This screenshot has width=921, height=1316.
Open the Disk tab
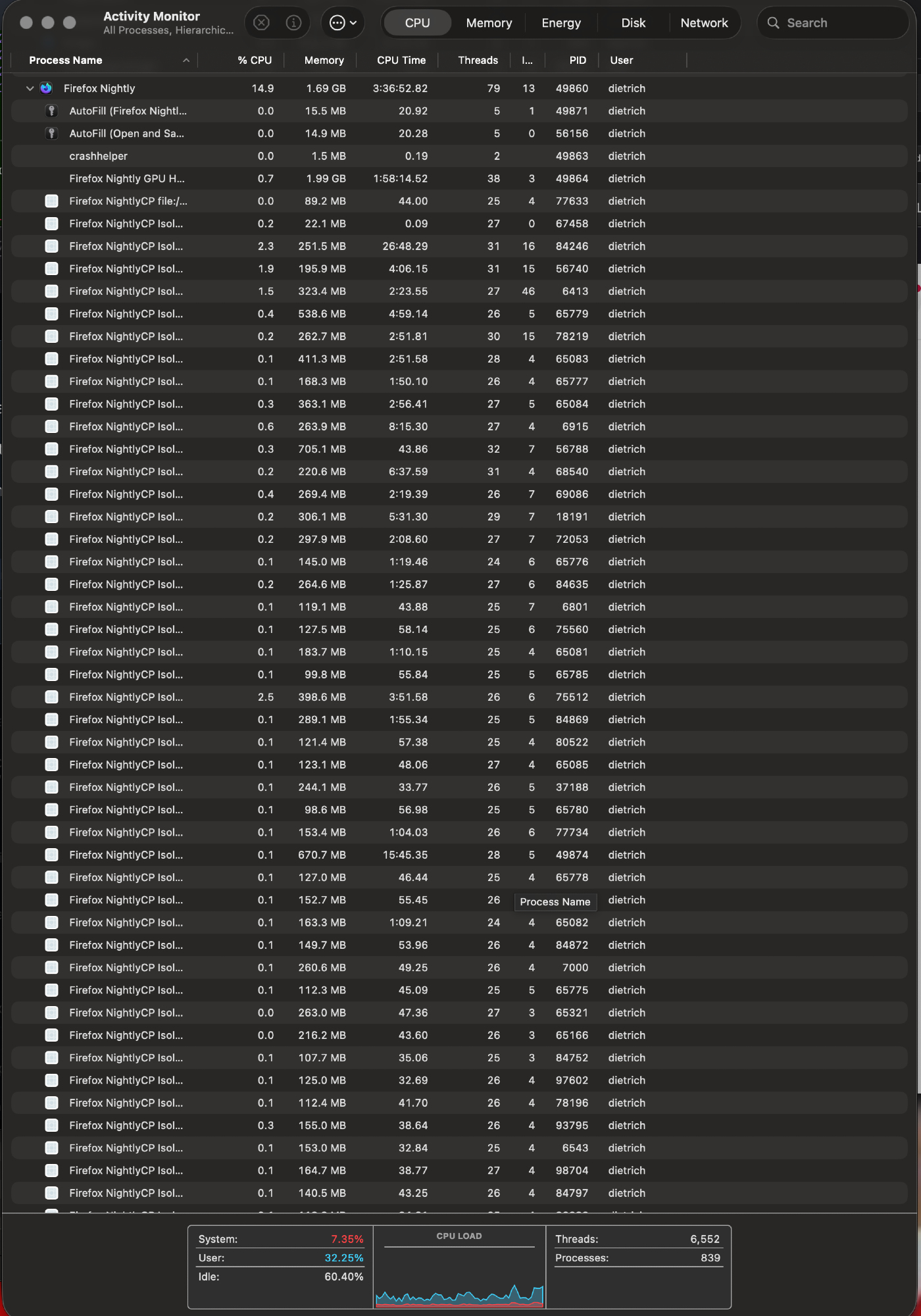(633, 23)
